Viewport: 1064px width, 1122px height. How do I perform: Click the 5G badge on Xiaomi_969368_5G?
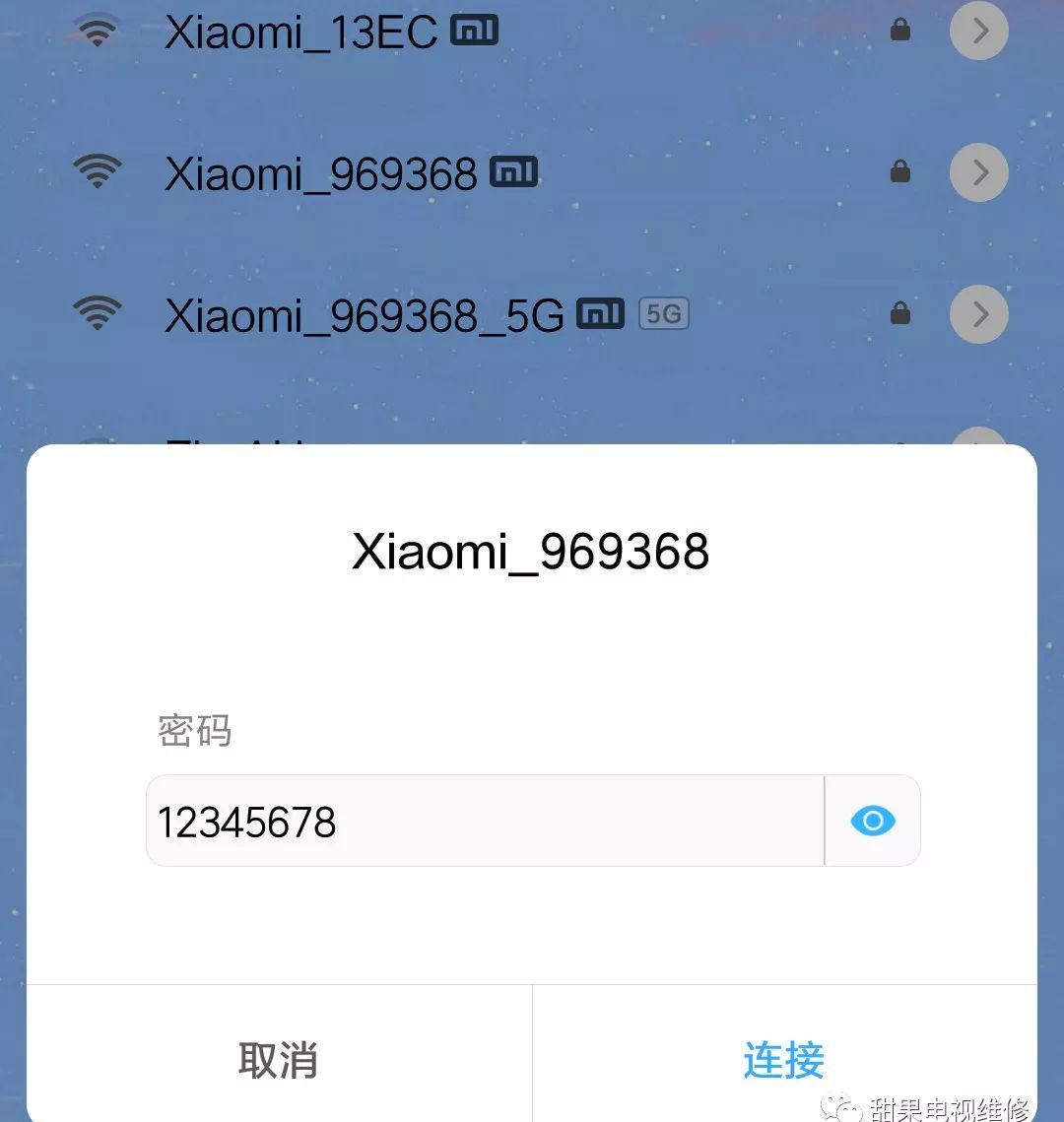[662, 313]
